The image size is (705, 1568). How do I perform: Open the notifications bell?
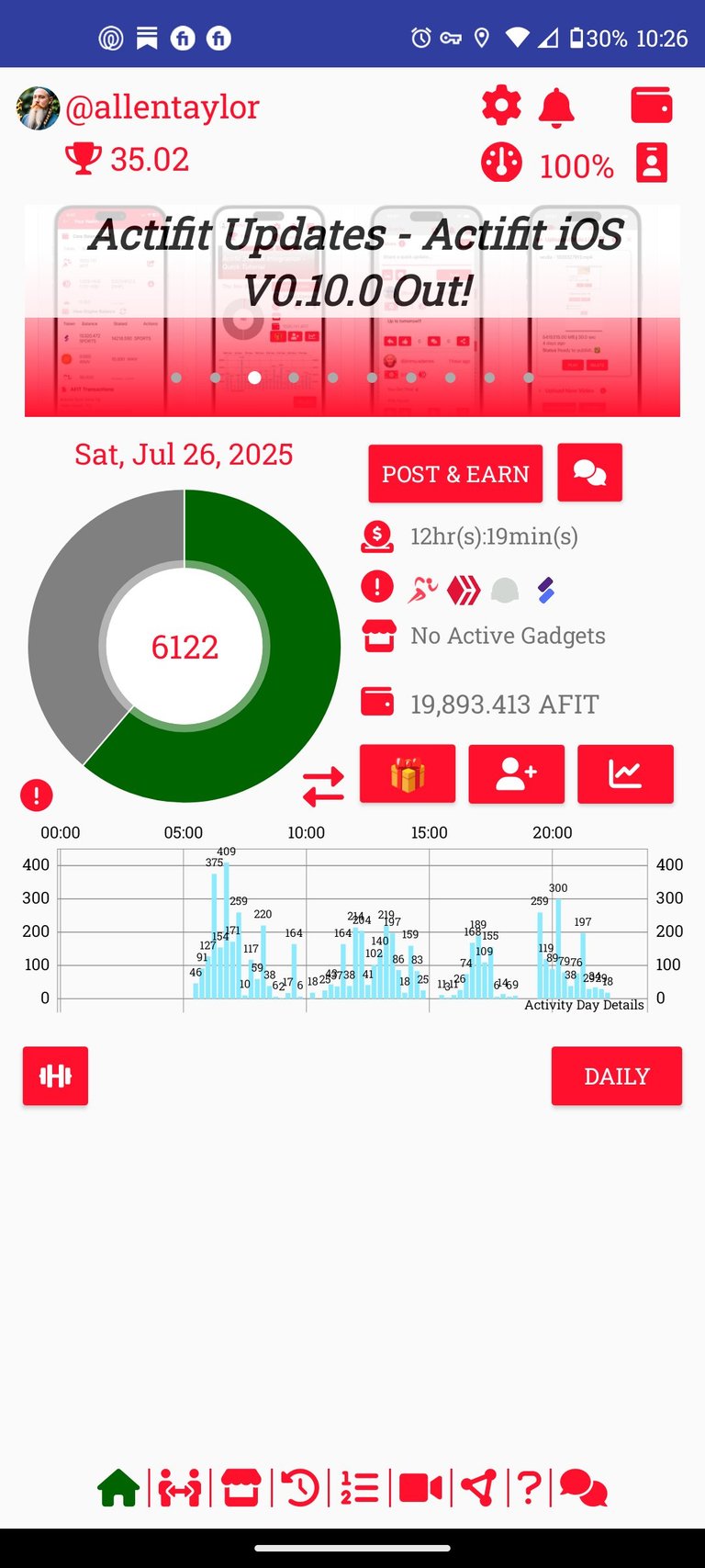(x=556, y=107)
